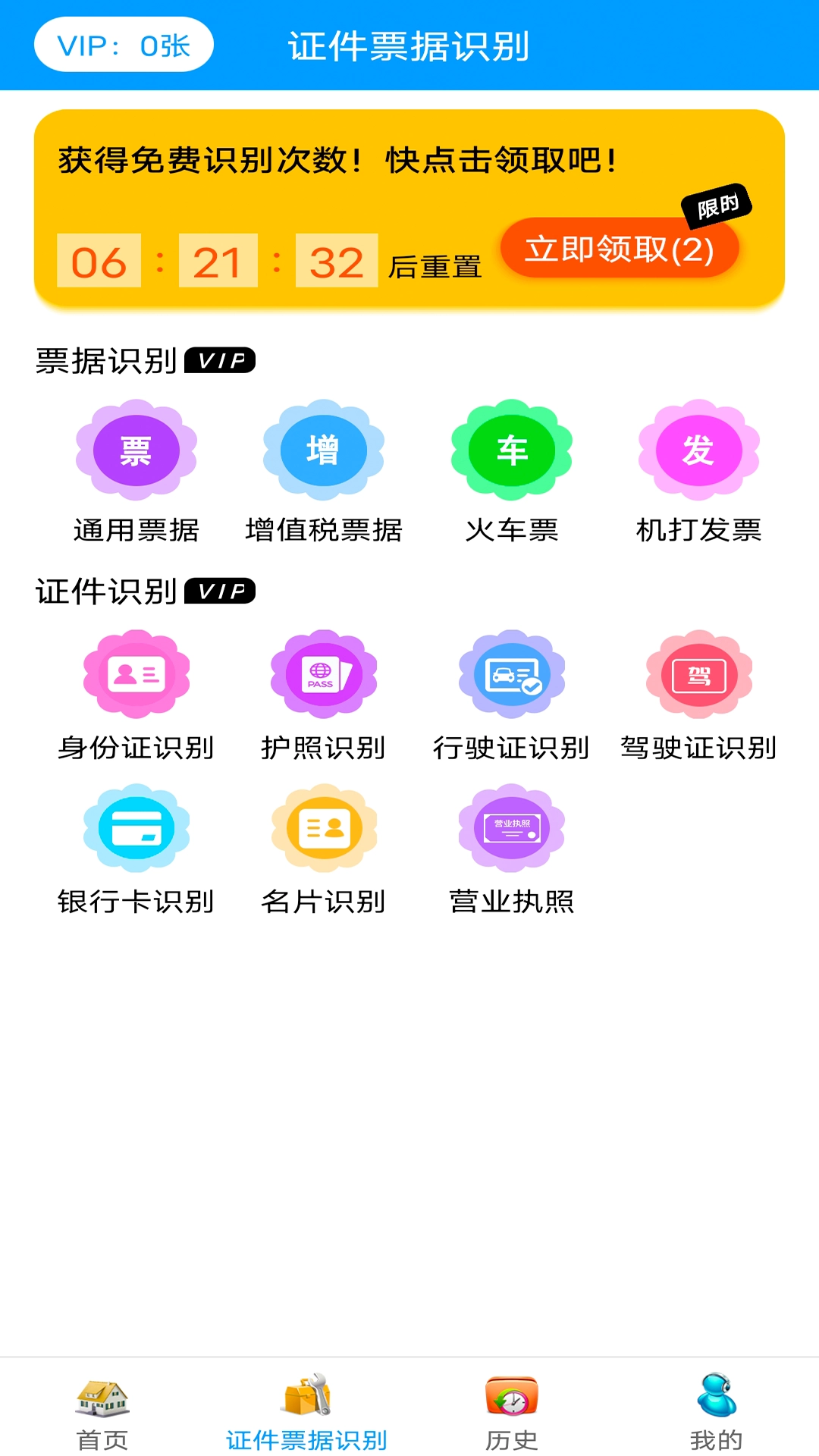Open 机打发票 recognition

[699, 450]
